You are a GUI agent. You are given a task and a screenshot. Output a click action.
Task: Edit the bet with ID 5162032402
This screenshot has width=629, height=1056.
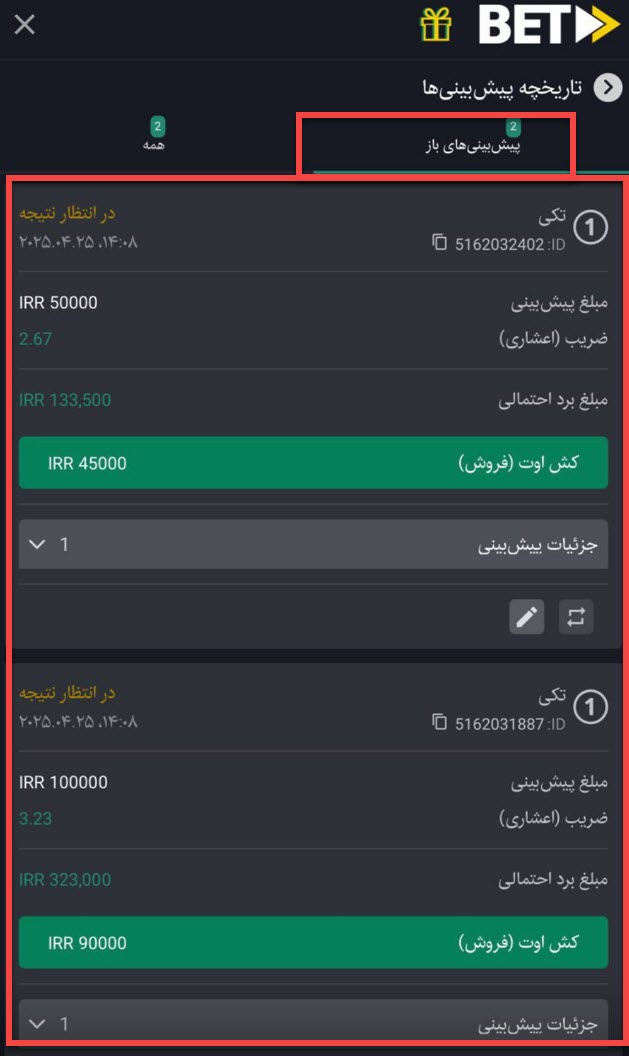click(x=527, y=617)
